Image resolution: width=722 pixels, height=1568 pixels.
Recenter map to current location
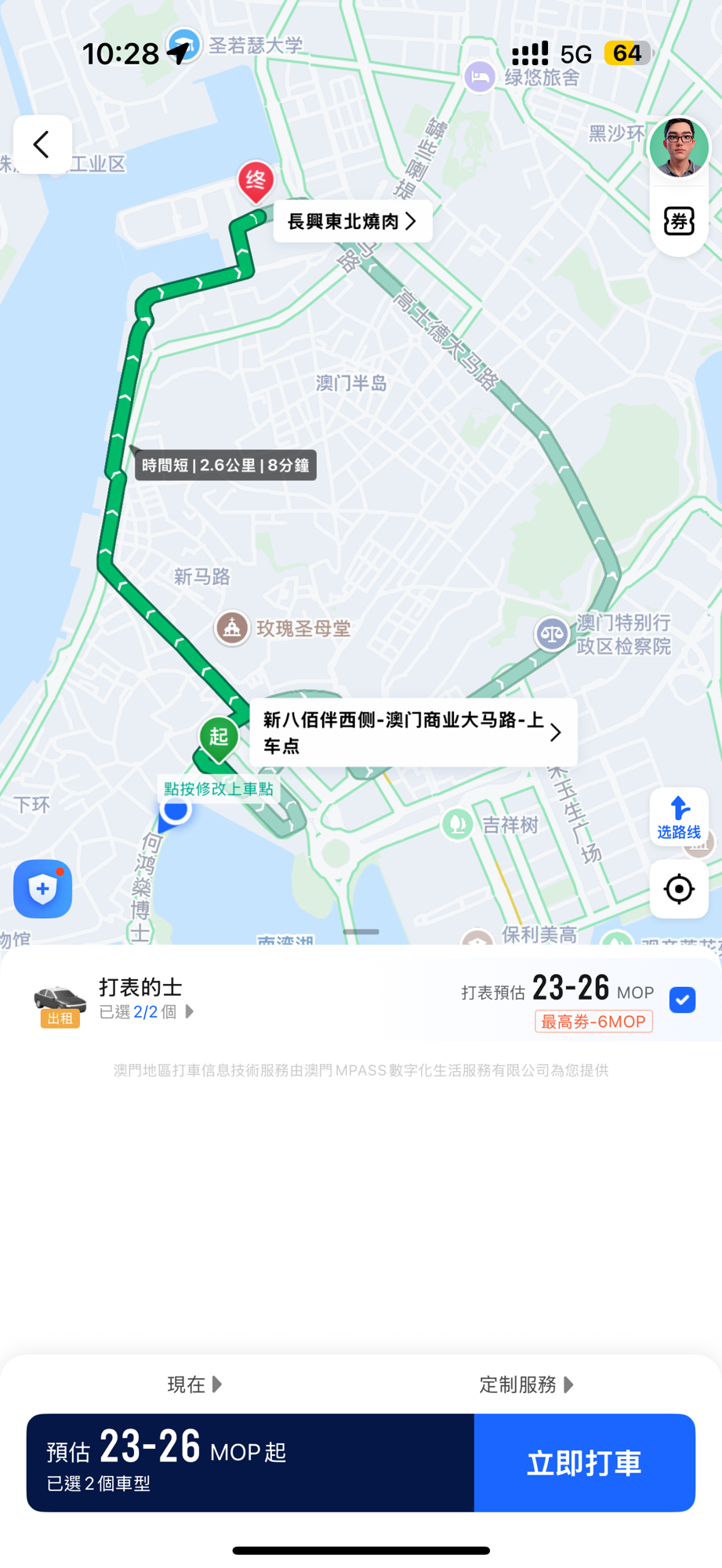pos(679,889)
